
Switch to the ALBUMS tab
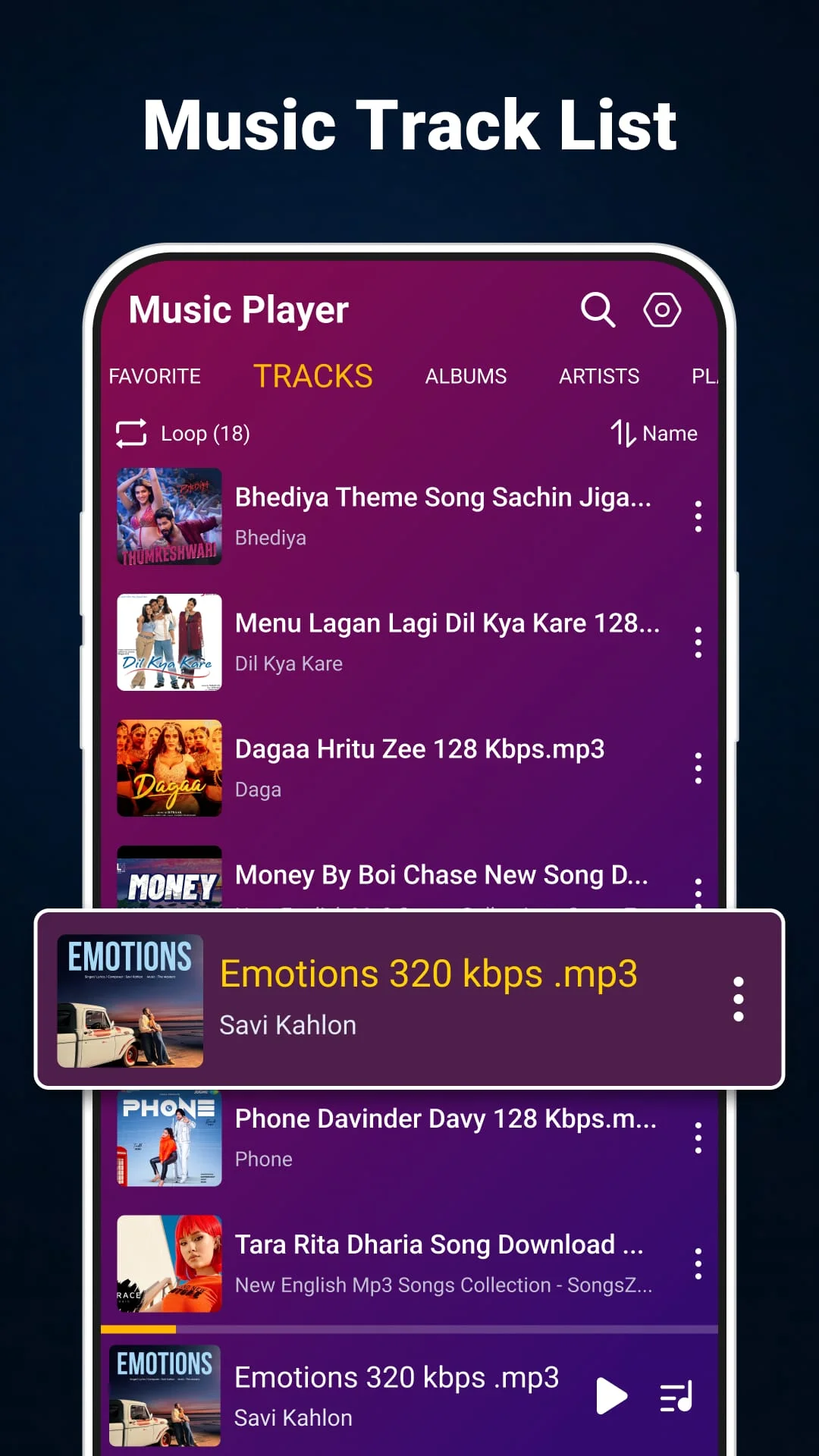(466, 376)
